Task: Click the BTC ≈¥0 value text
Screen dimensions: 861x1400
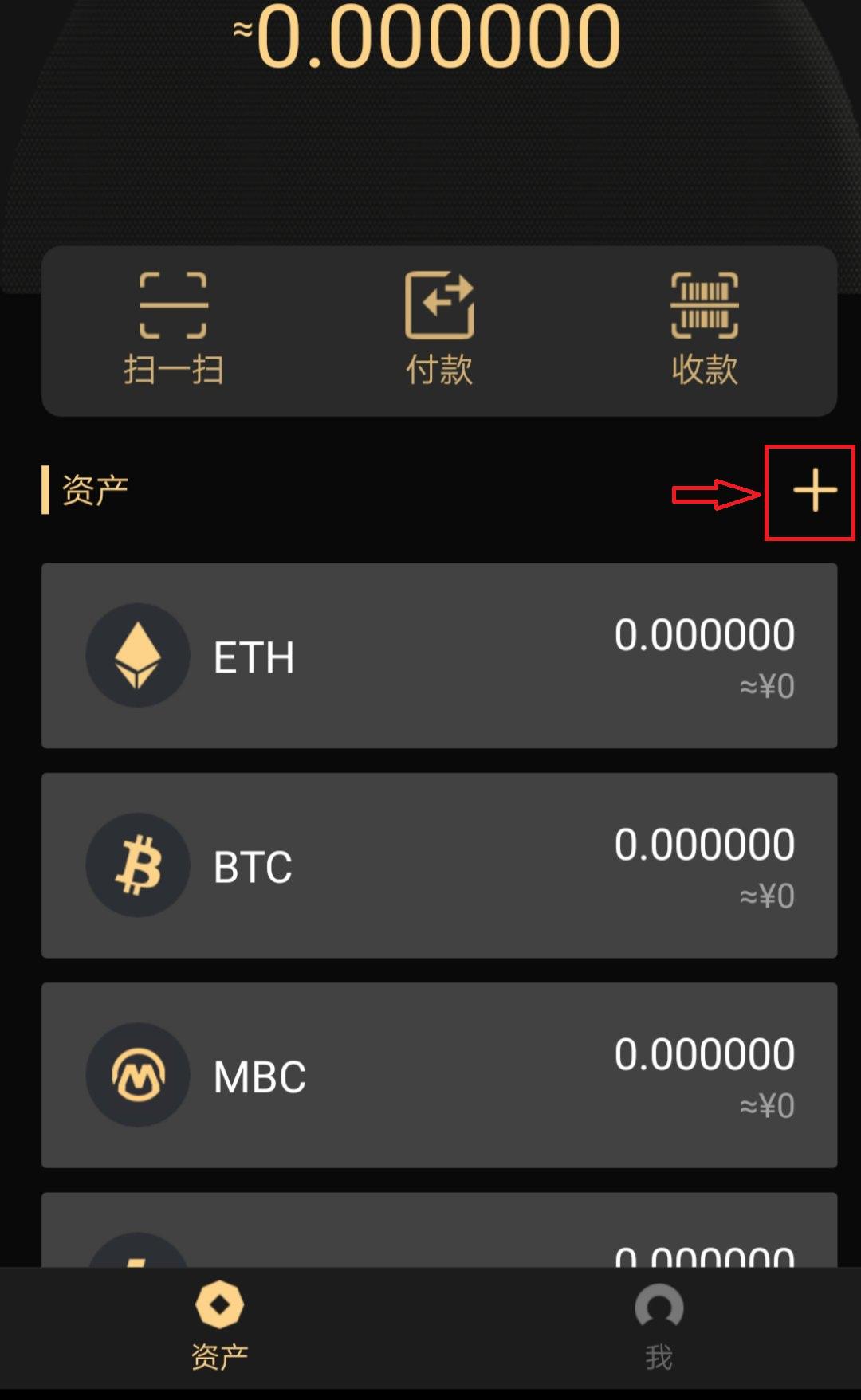Action: pyautogui.click(x=765, y=896)
